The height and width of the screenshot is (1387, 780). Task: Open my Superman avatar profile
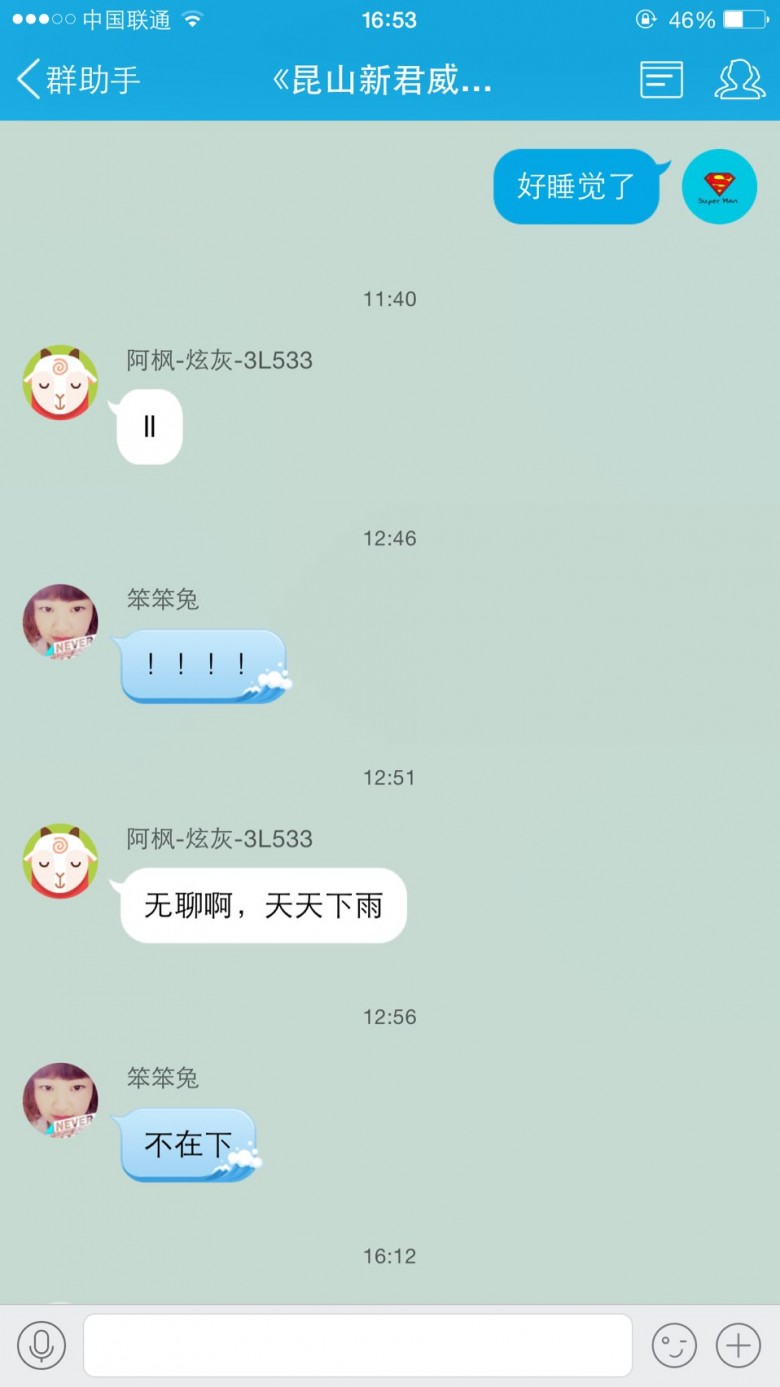pos(719,187)
